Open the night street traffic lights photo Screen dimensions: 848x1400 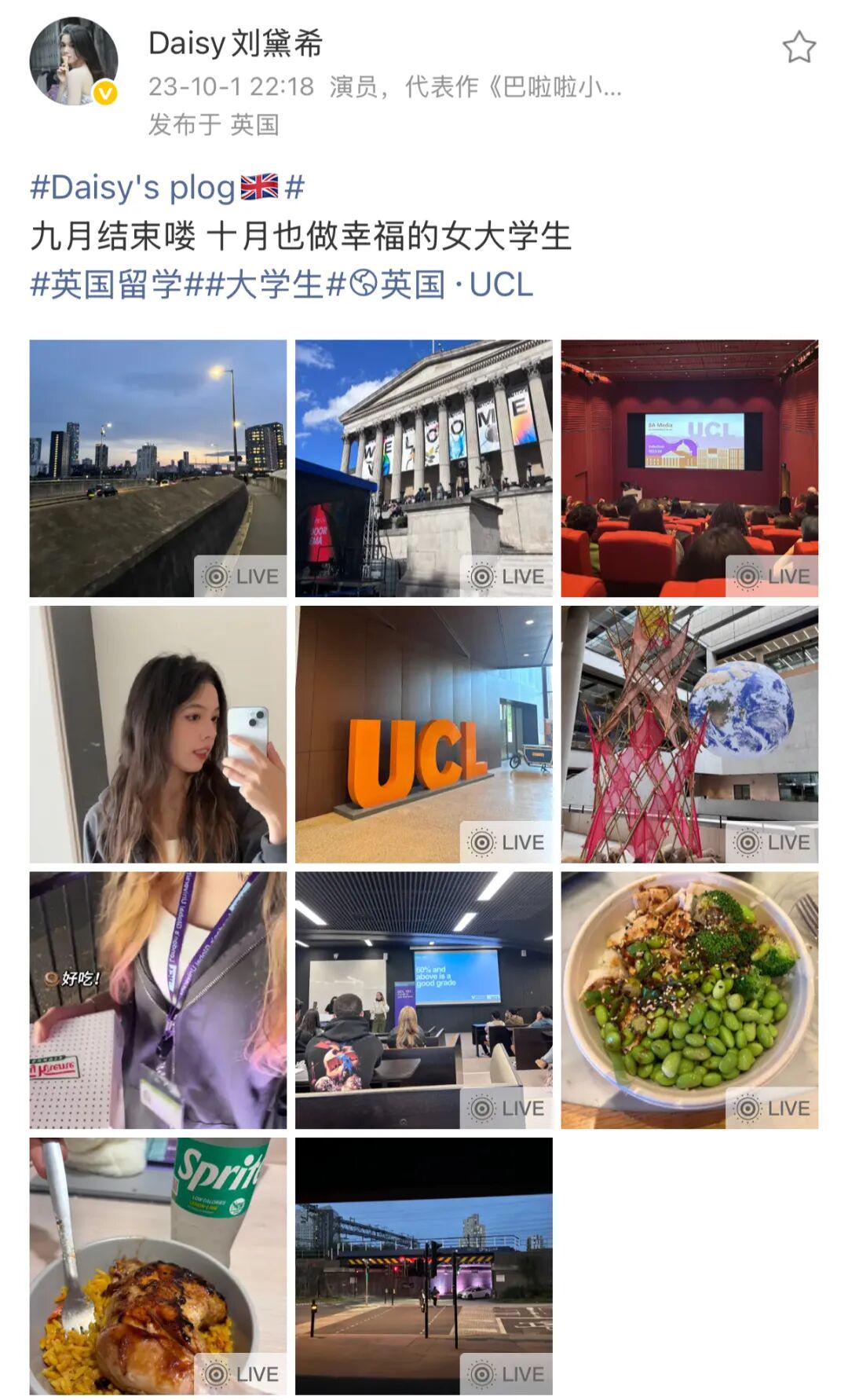click(423, 1265)
